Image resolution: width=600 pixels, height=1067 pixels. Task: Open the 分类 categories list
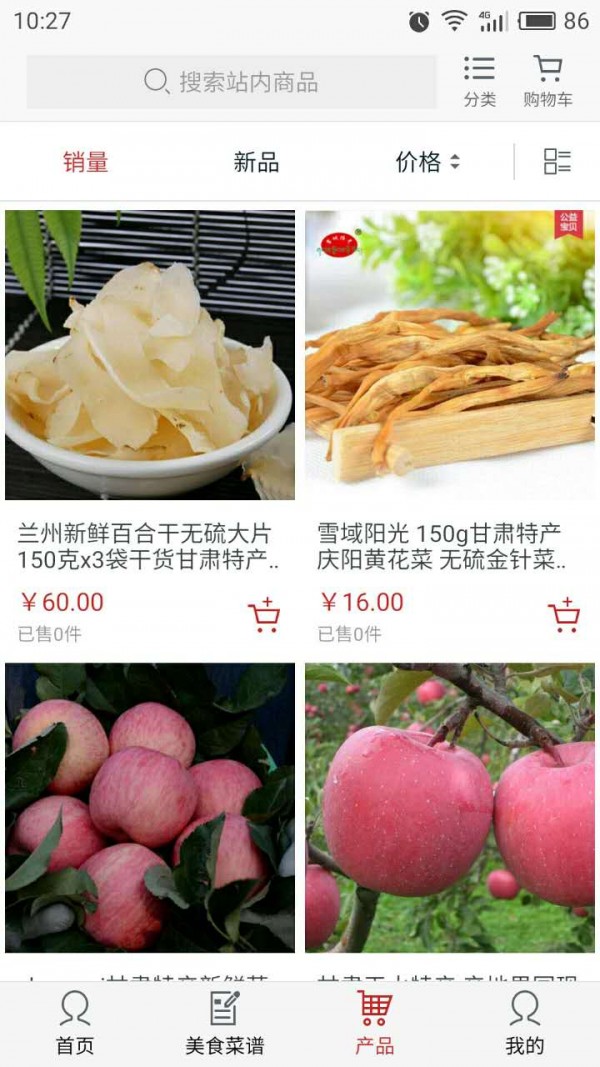[479, 81]
